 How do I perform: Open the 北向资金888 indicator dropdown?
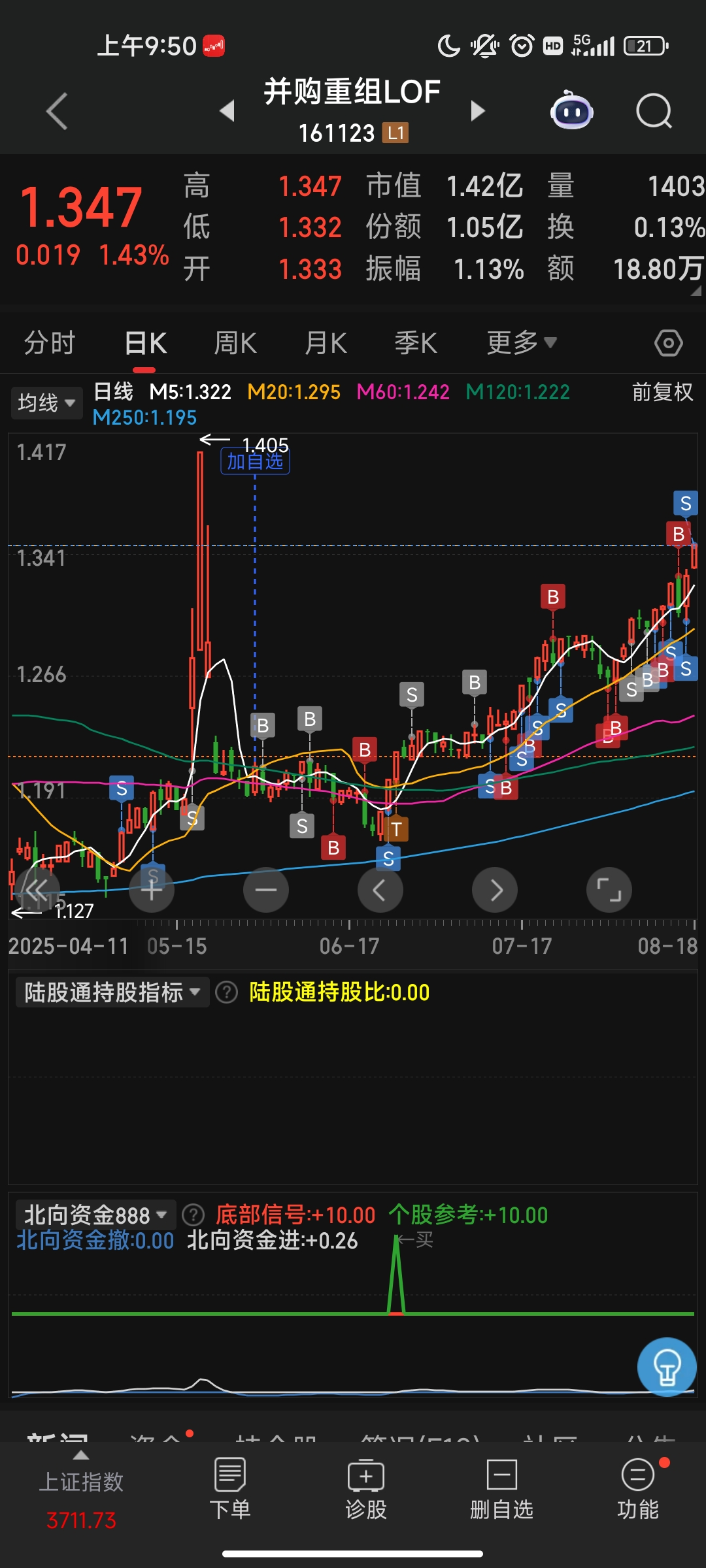click(95, 1215)
